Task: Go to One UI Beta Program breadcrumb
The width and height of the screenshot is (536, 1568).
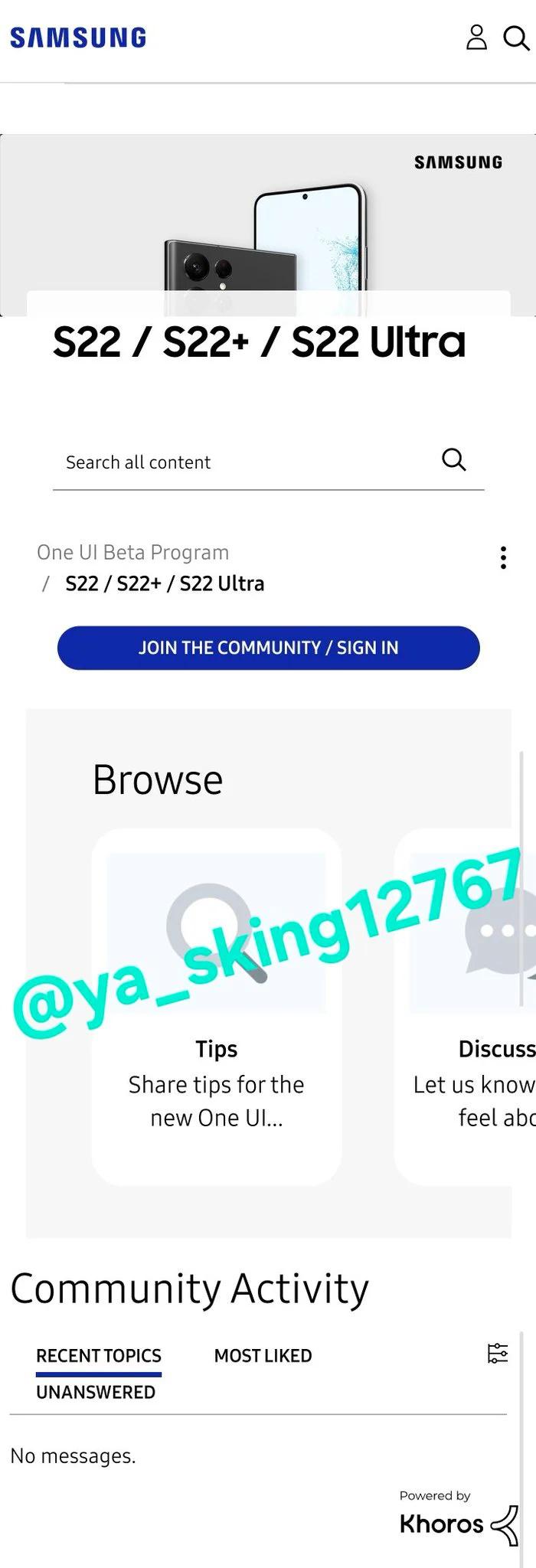Action: point(132,552)
